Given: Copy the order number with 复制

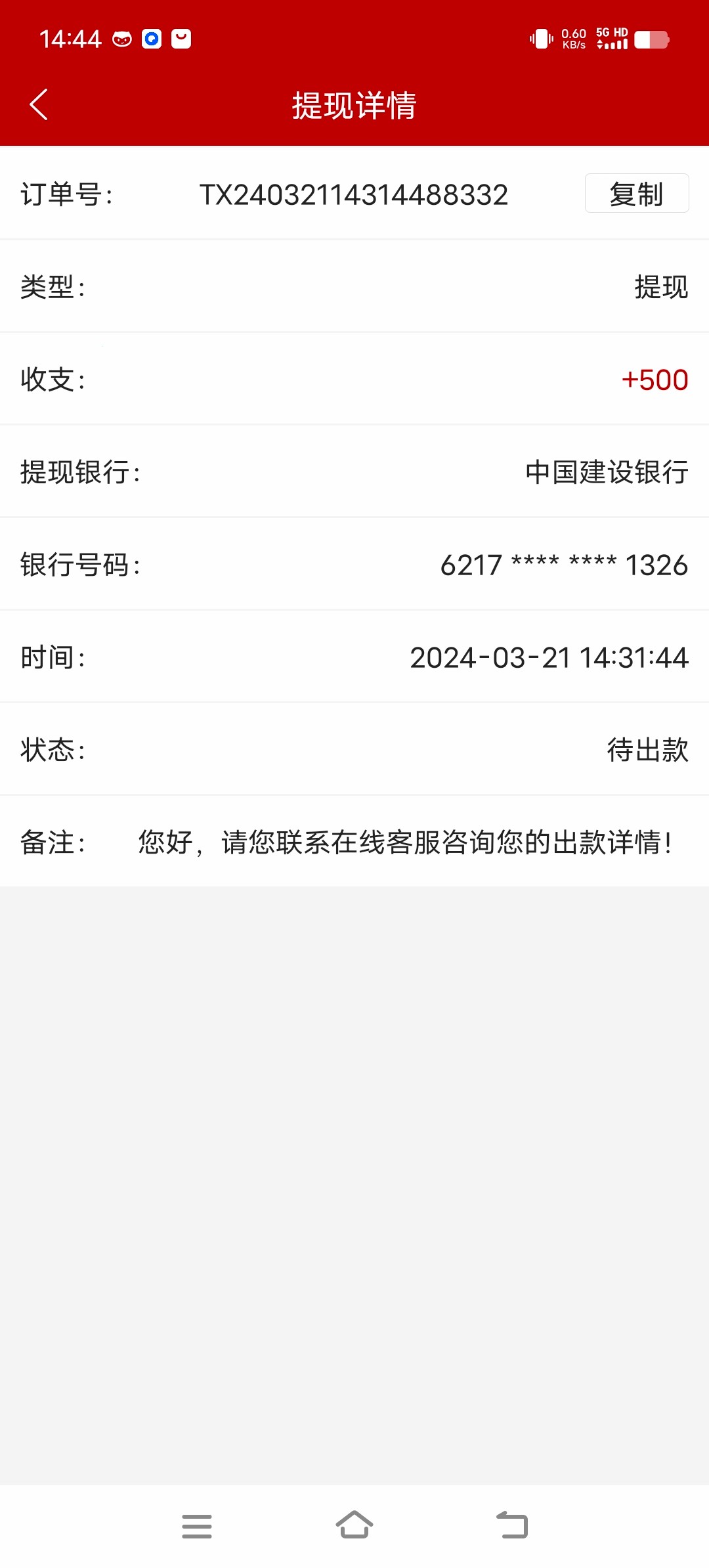Looking at the screenshot, I should coord(636,194).
